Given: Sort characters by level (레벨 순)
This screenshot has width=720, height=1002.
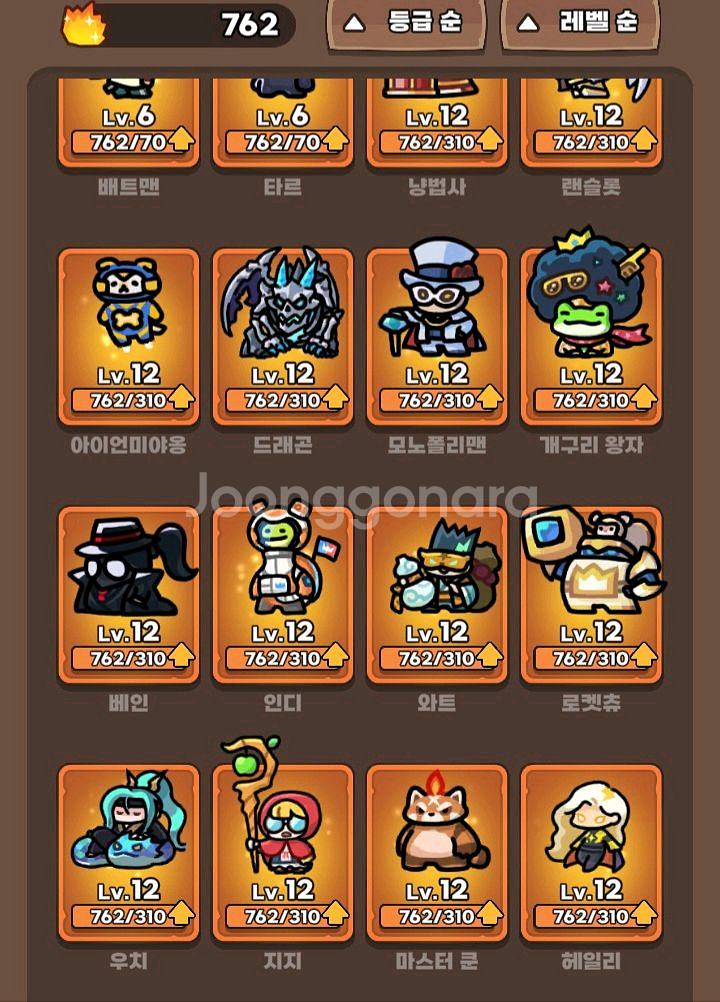Looking at the screenshot, I should click(580, 24).
